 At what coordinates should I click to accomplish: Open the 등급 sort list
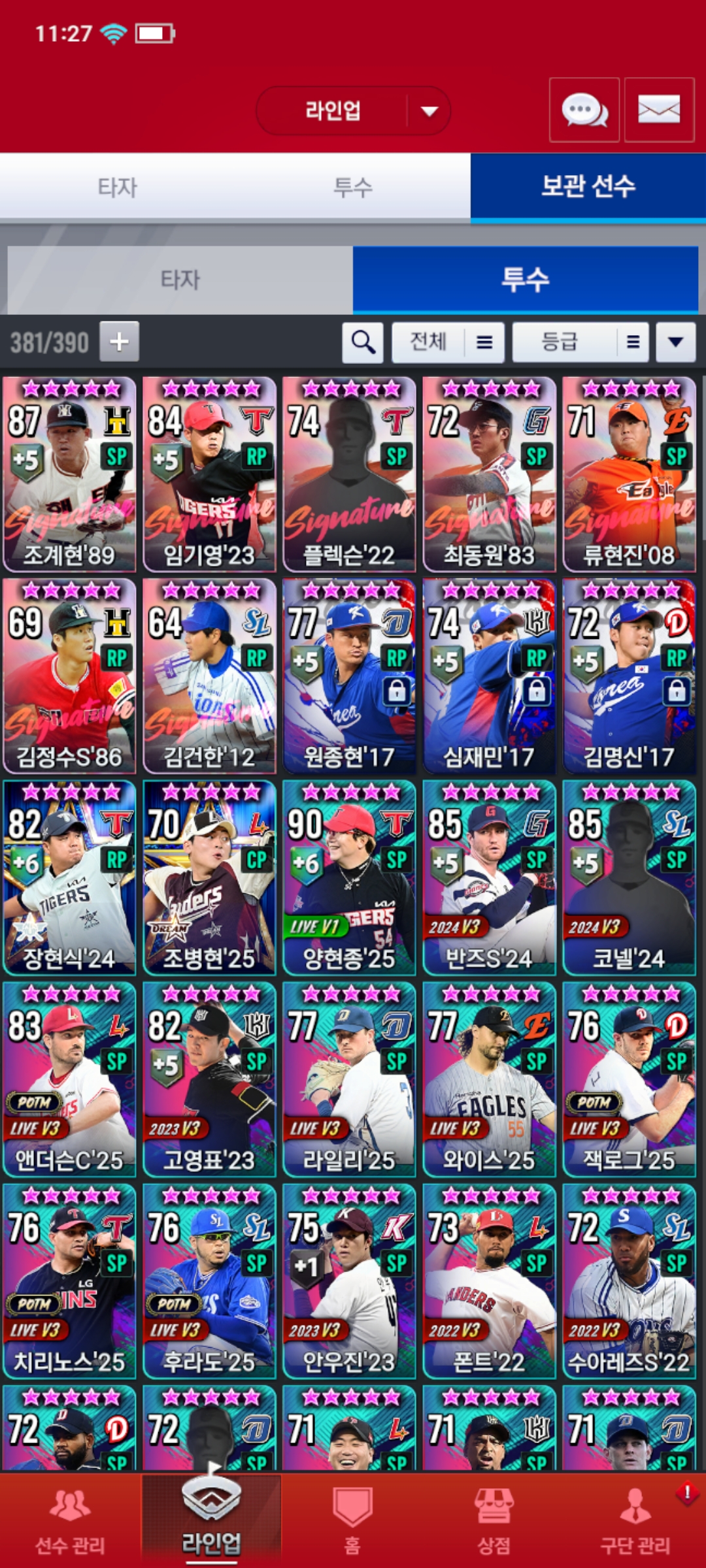point(580,341)
